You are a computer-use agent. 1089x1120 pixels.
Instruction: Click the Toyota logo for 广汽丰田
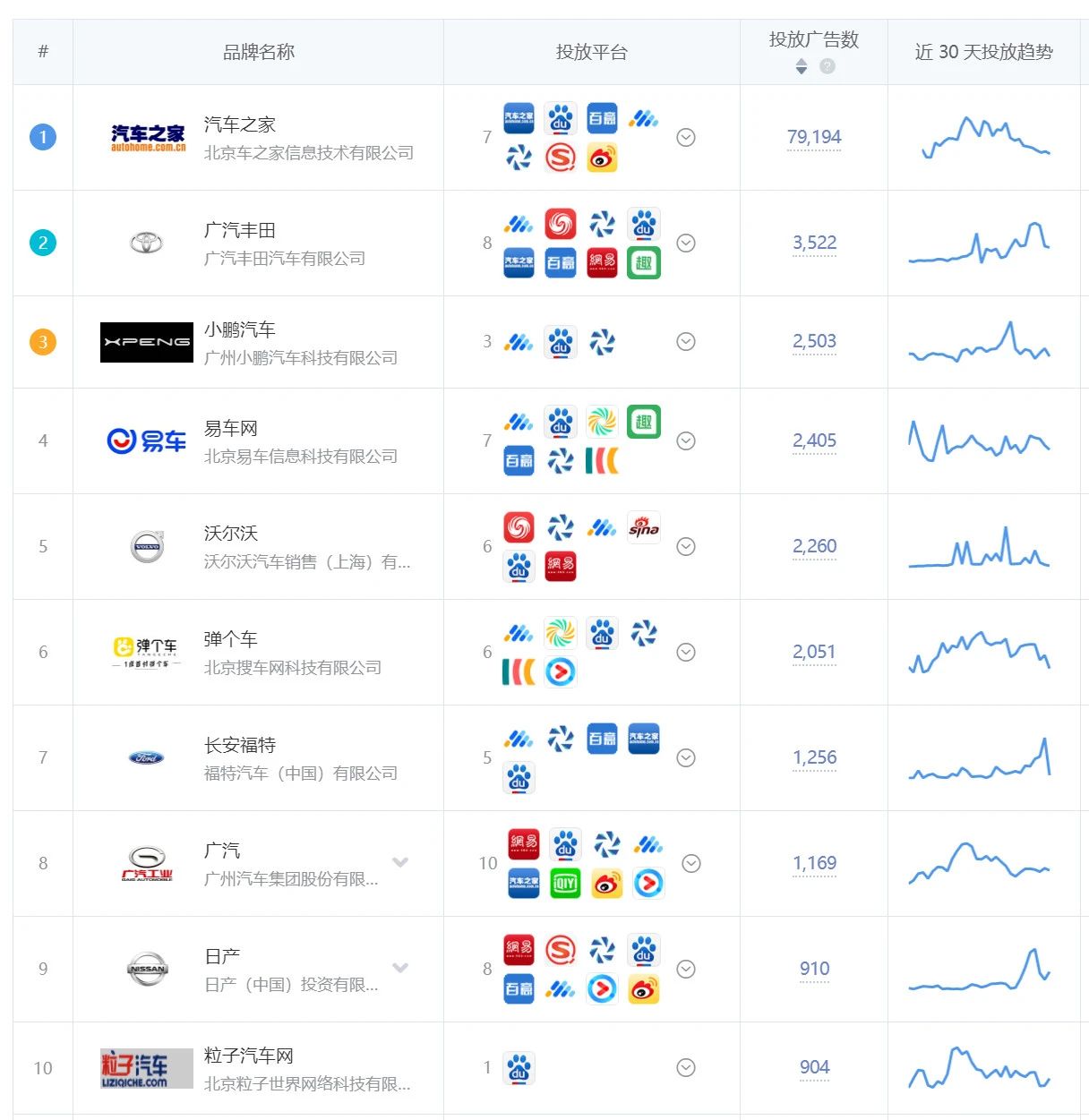point(146,242)
